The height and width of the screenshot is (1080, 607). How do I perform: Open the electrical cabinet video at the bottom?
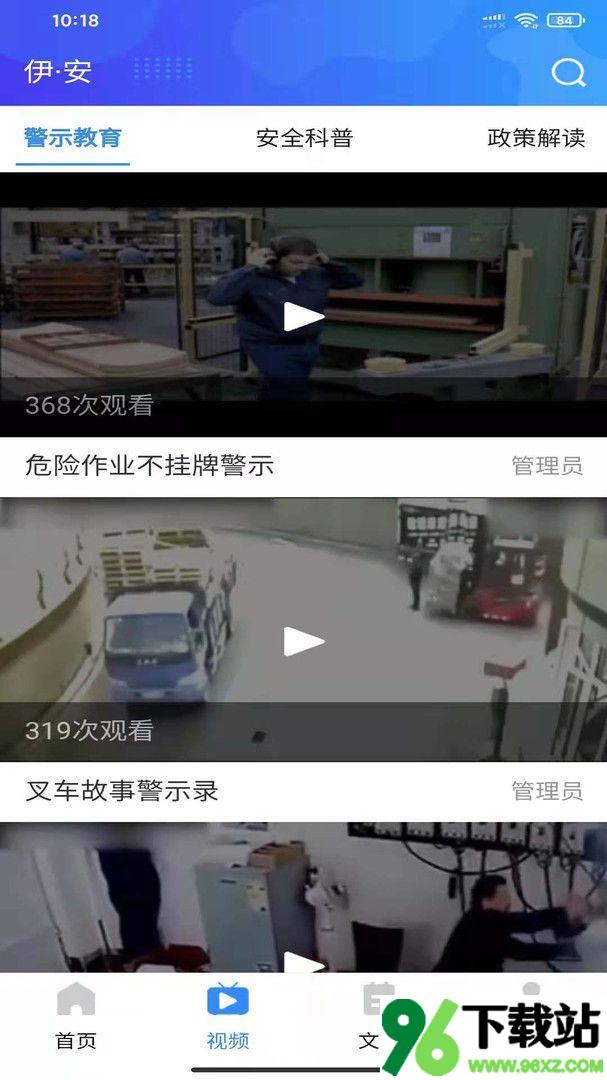point(303,900)
